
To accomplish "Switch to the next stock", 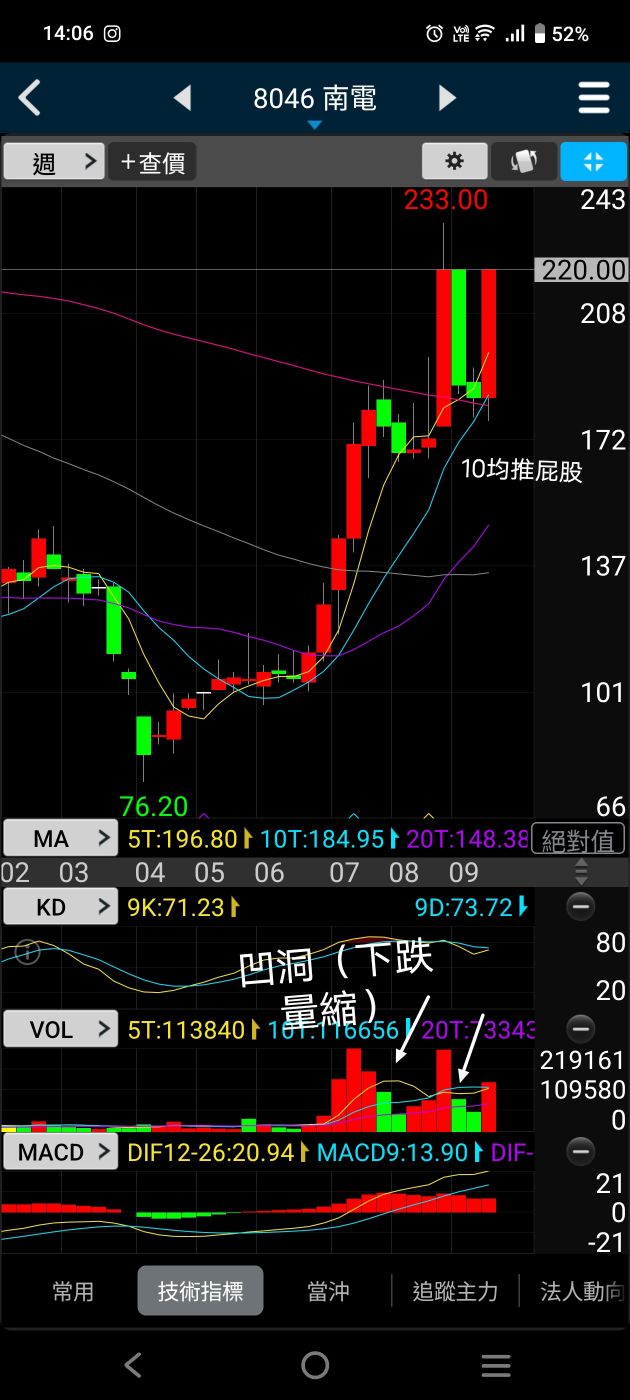I will pos(447,98).
